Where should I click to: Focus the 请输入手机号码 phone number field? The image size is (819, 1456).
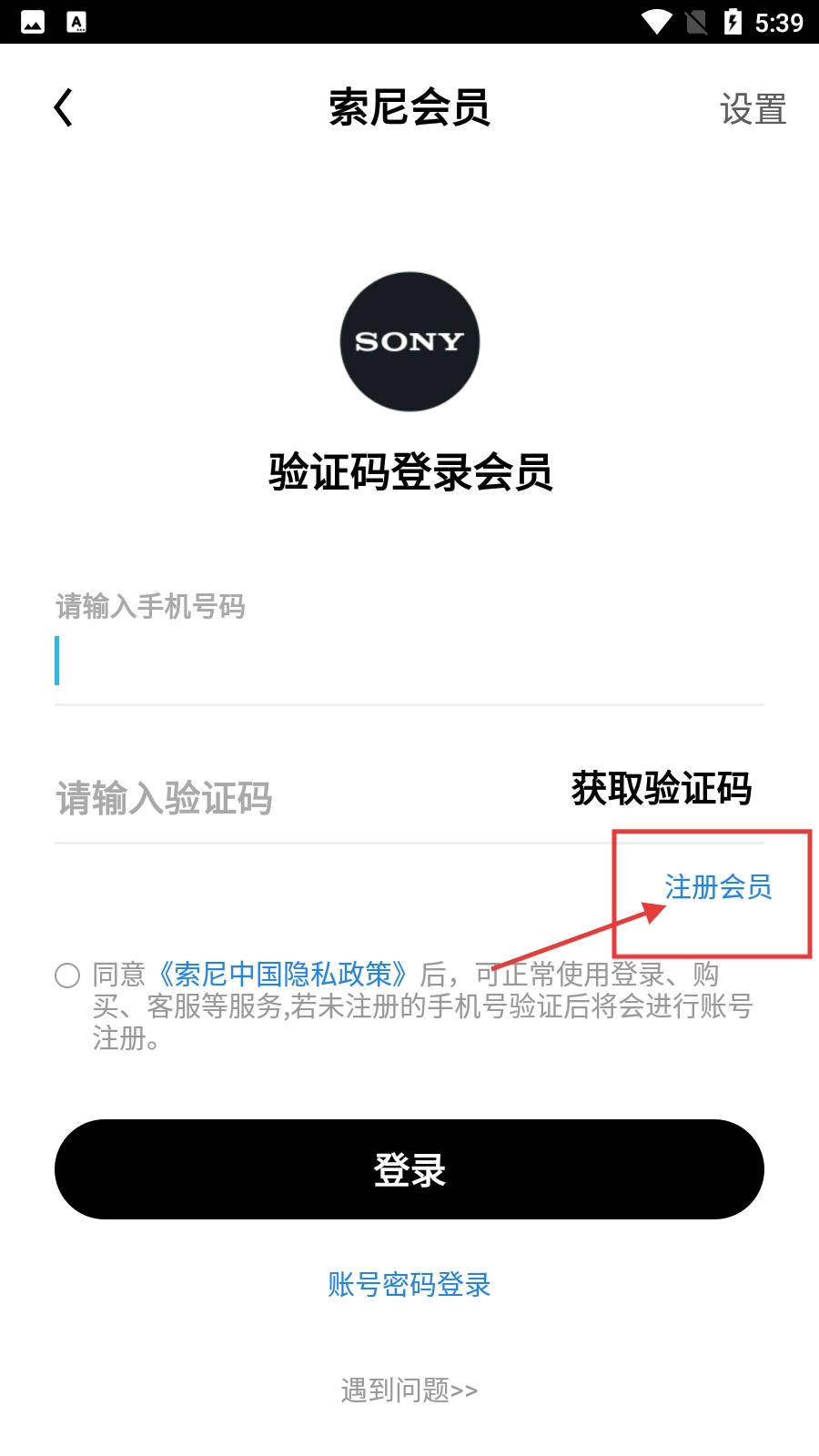tap(409, 662)
